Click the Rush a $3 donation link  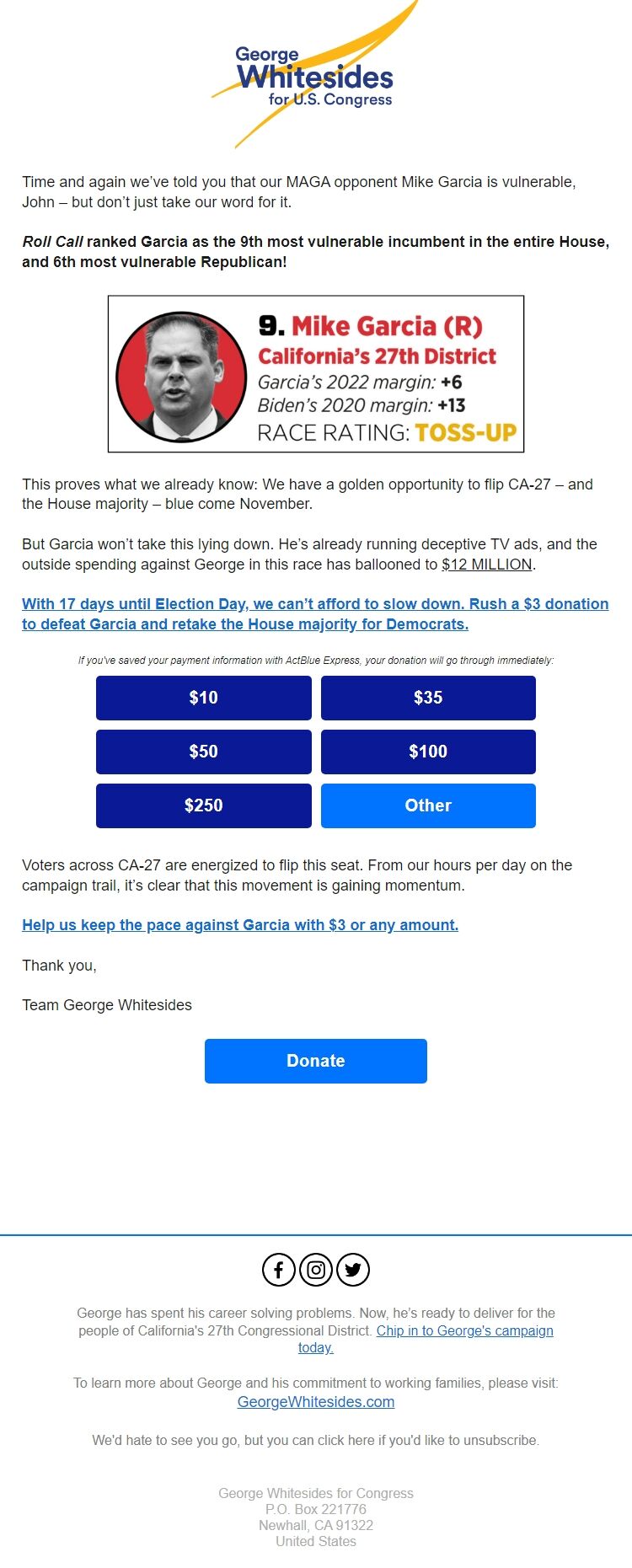(x=315, y=613)
